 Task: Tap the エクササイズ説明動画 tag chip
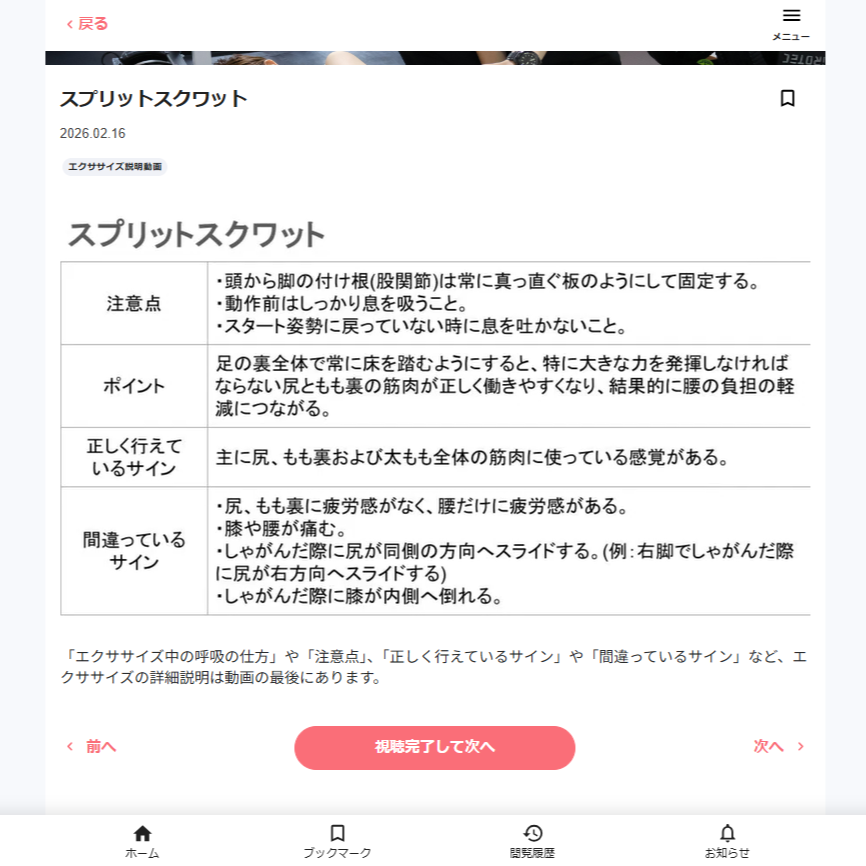(x=114, y=167)
